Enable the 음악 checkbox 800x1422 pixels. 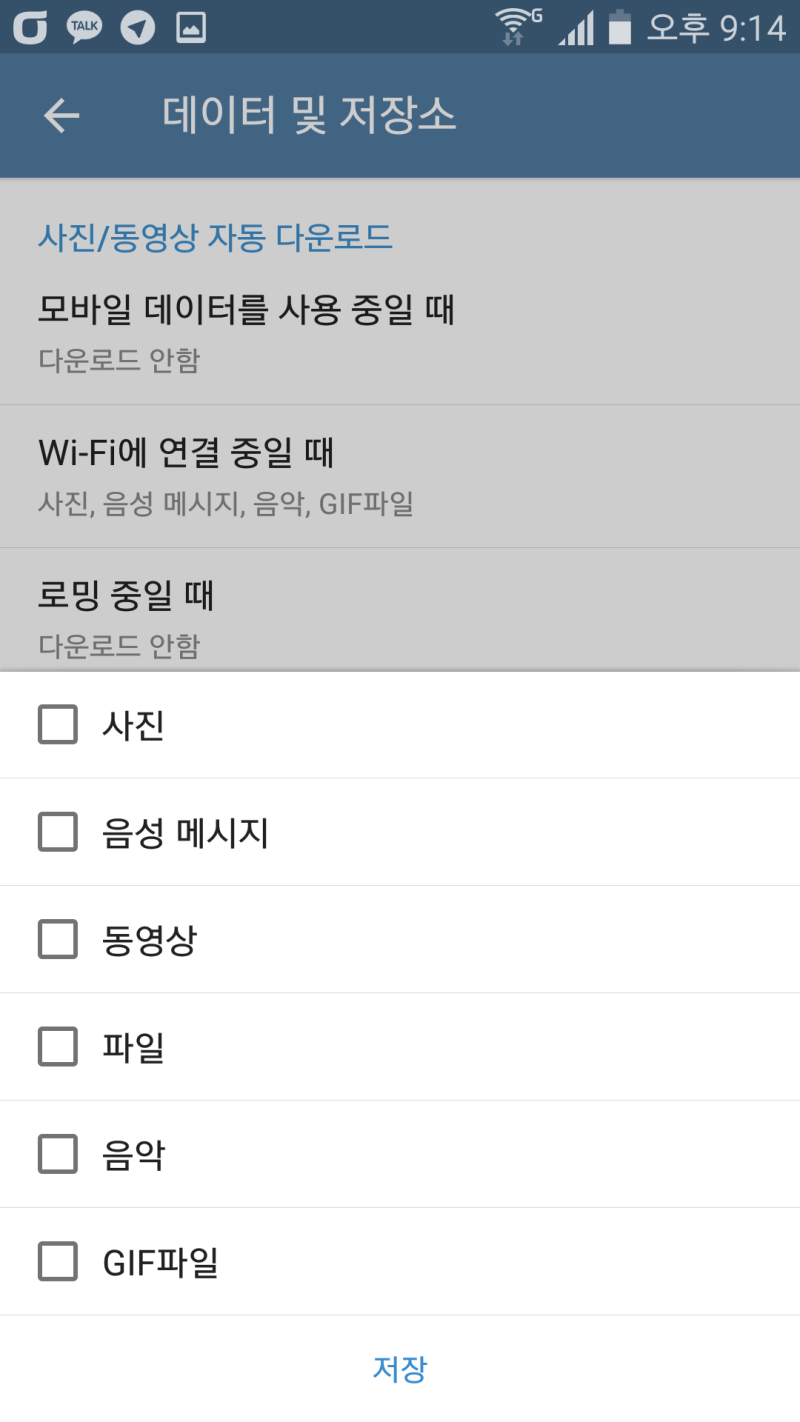pyautogui.click(x=57, y=1154)
